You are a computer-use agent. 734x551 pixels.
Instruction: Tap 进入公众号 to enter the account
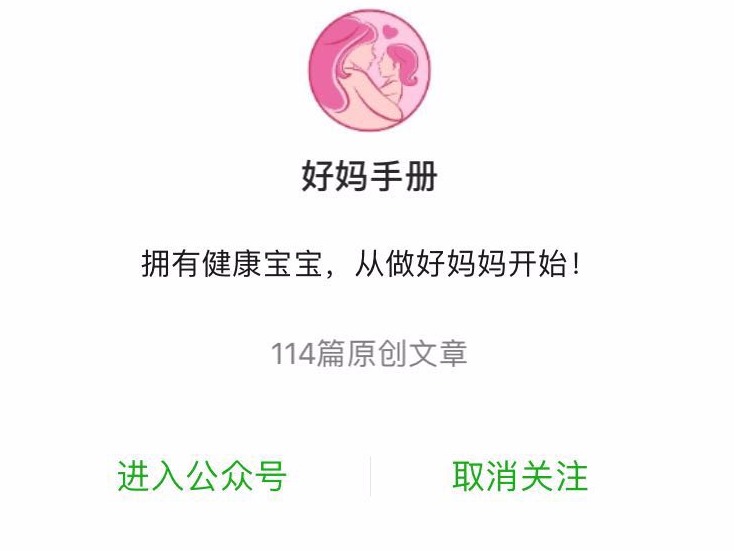point(202,476)
